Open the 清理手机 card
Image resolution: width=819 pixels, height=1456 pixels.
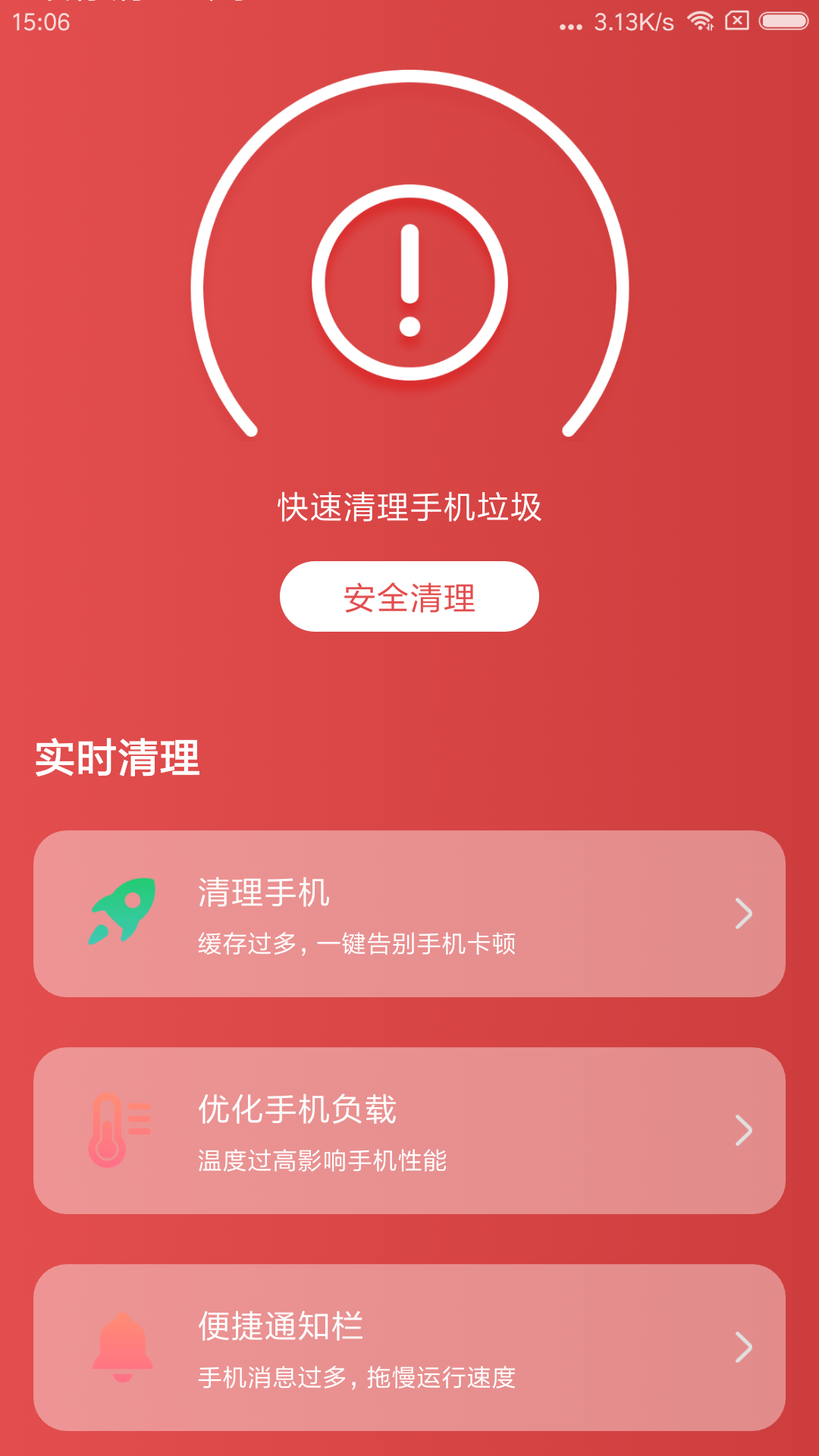pos(409,914)
